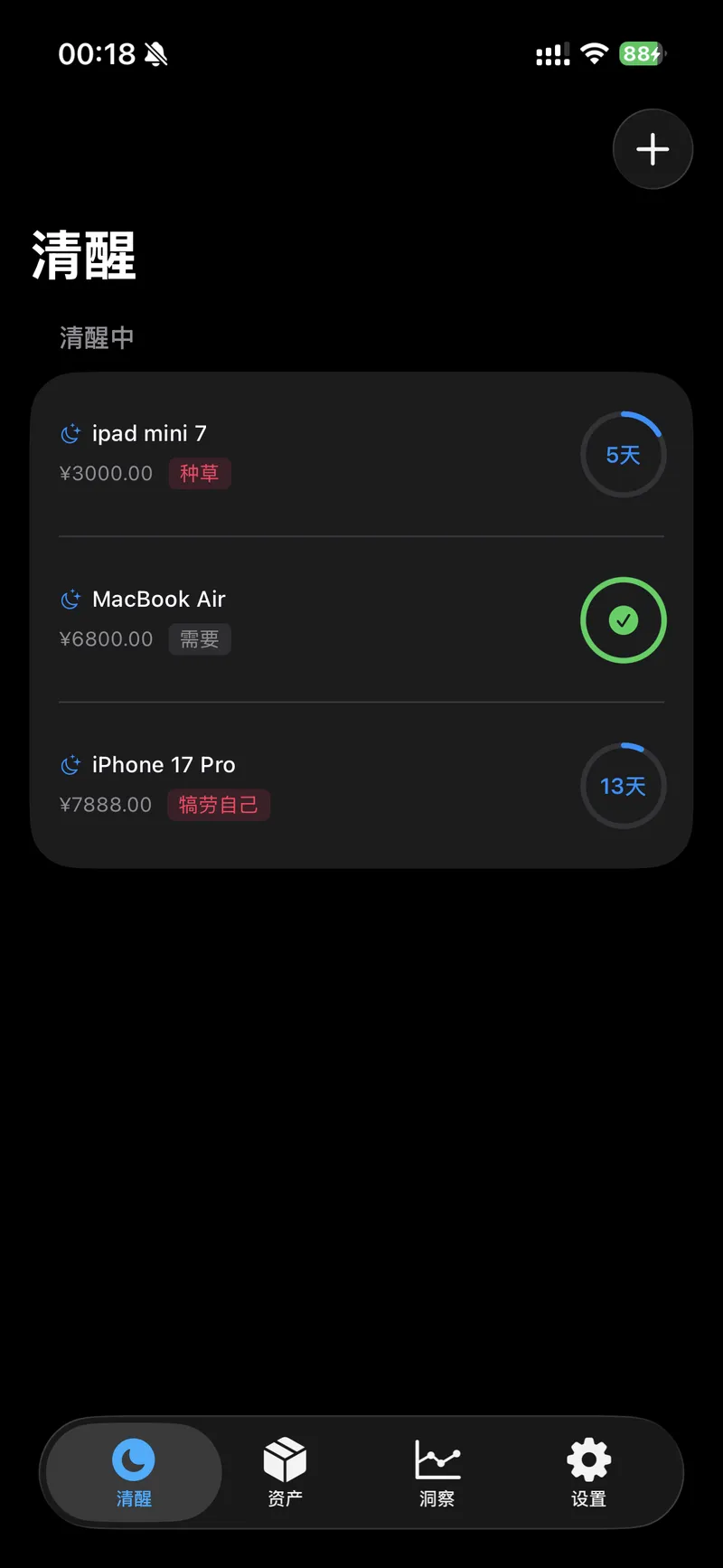The image size is (723, 1568).
Task: Select the 犒劳自己 tag on iPhone 17 Pro
Action: click(x=219, y=805)
